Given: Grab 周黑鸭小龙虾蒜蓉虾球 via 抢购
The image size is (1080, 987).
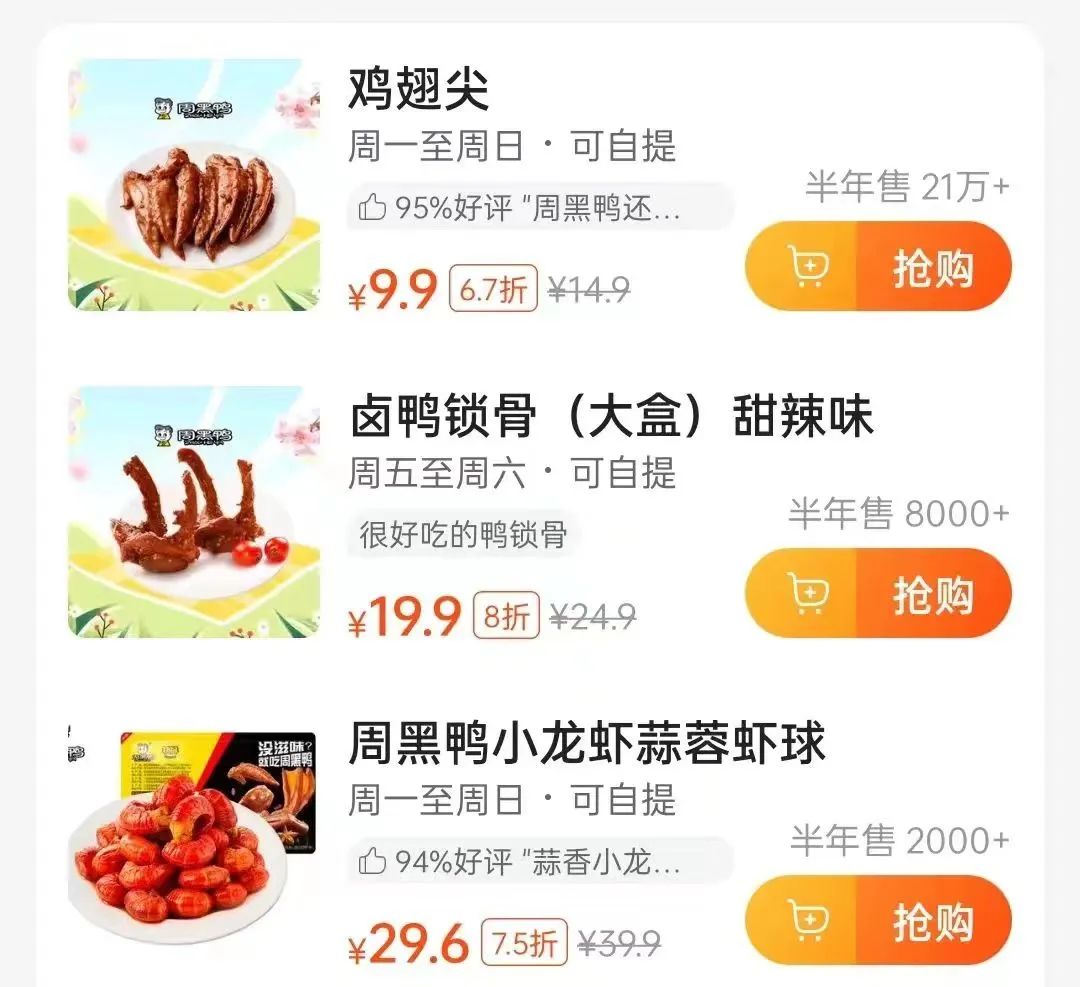Looking at the screenshot, I should pyautogui.click(x=932, y=921).
